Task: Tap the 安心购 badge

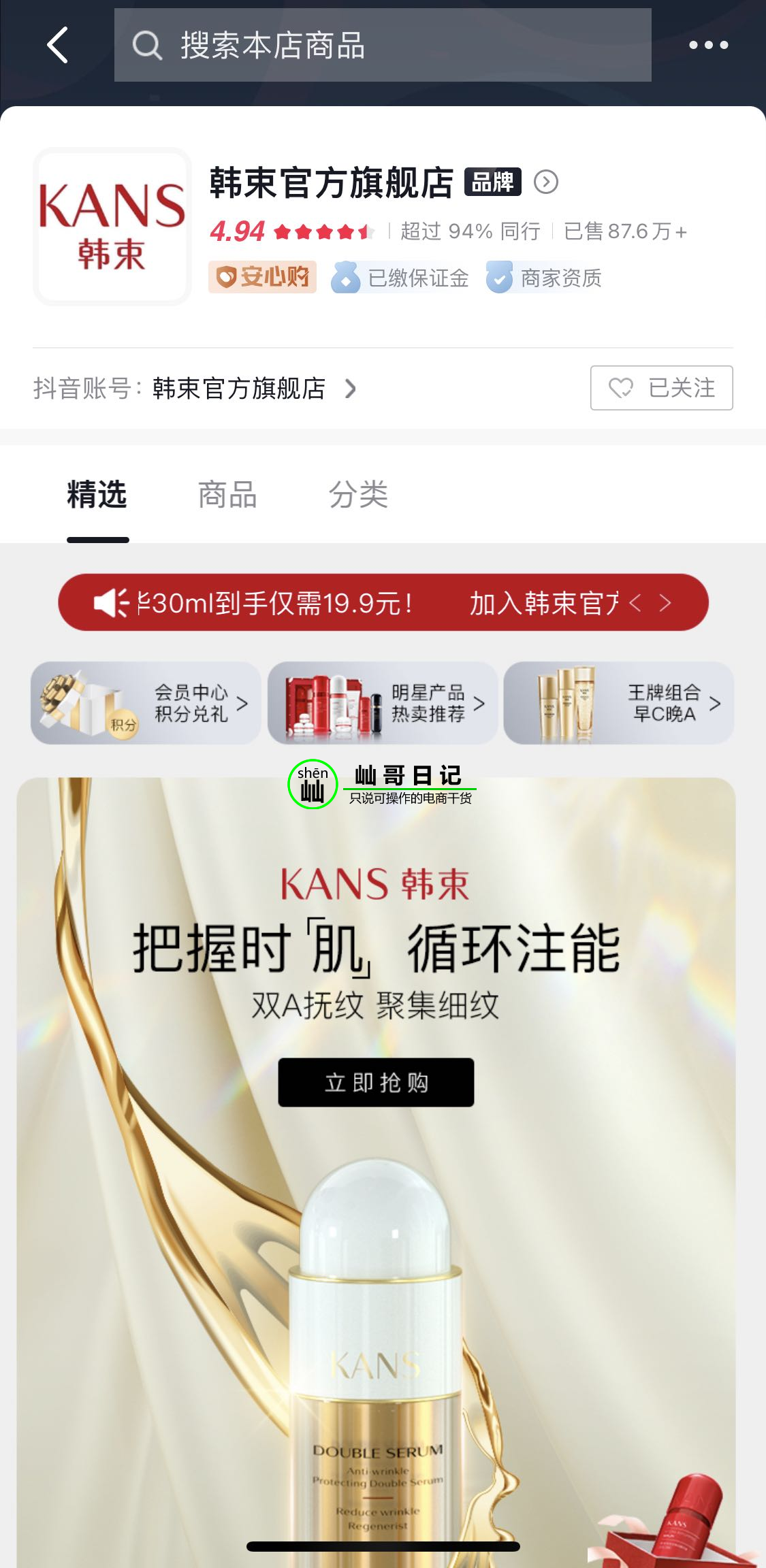Action: [x=262, y=277]
